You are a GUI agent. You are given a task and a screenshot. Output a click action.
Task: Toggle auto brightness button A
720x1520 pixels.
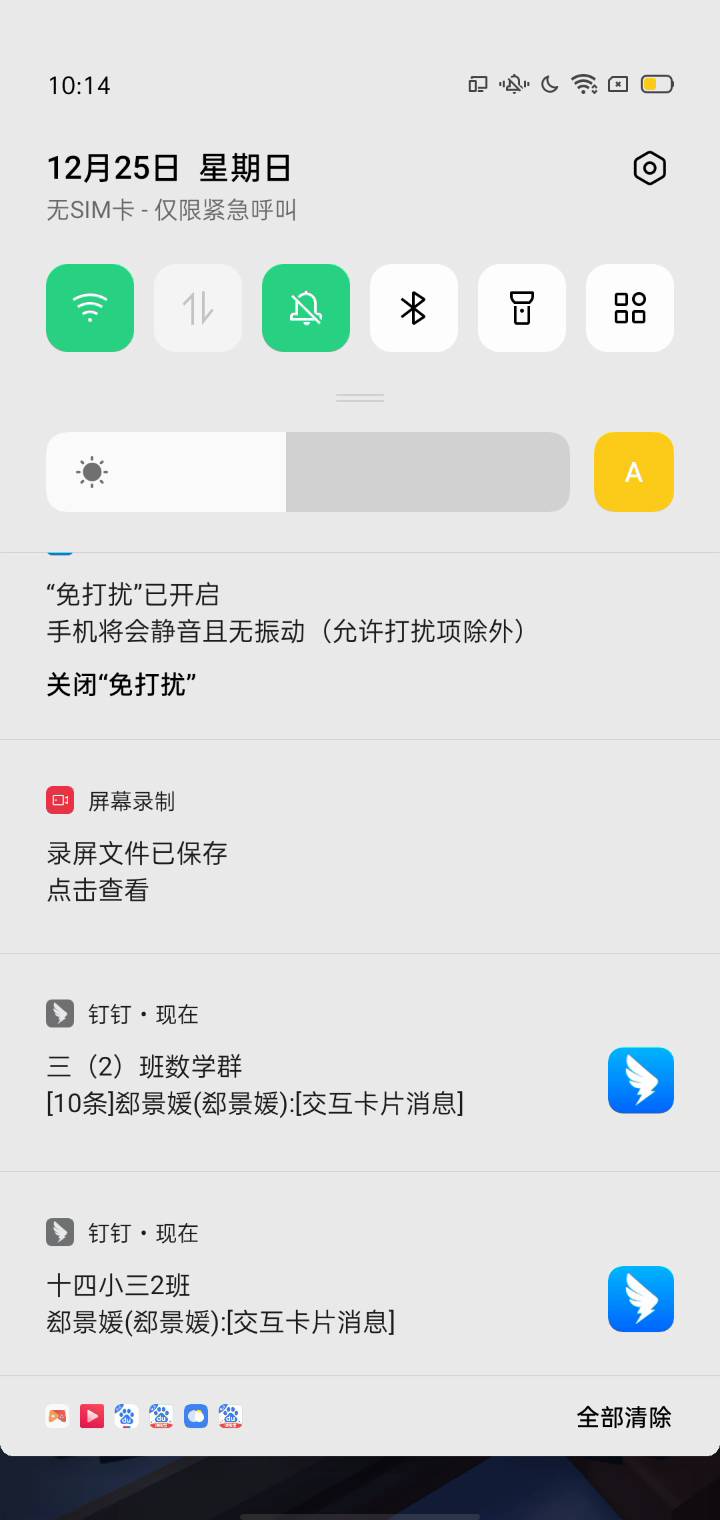[634, 472]
